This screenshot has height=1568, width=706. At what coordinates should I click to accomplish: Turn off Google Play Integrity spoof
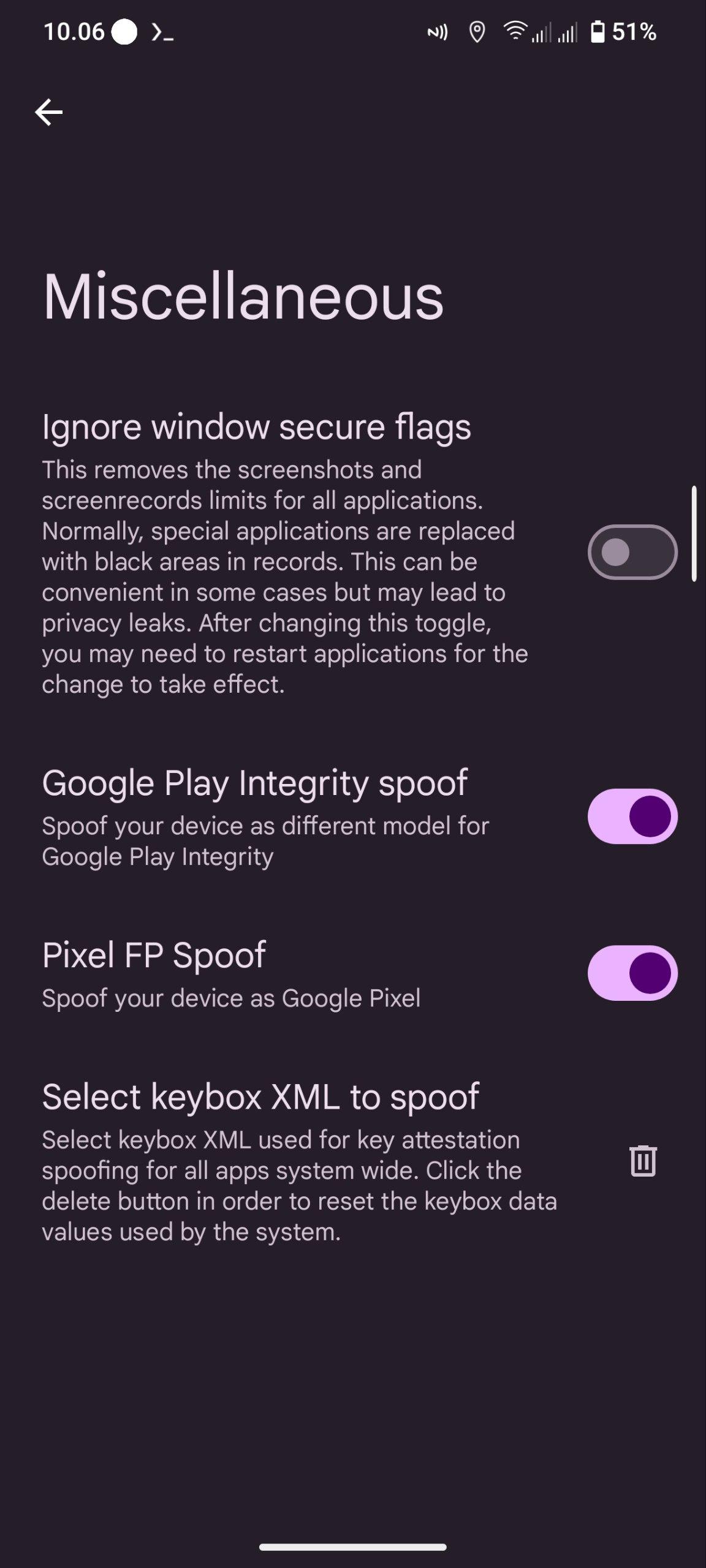pos(632,816)
